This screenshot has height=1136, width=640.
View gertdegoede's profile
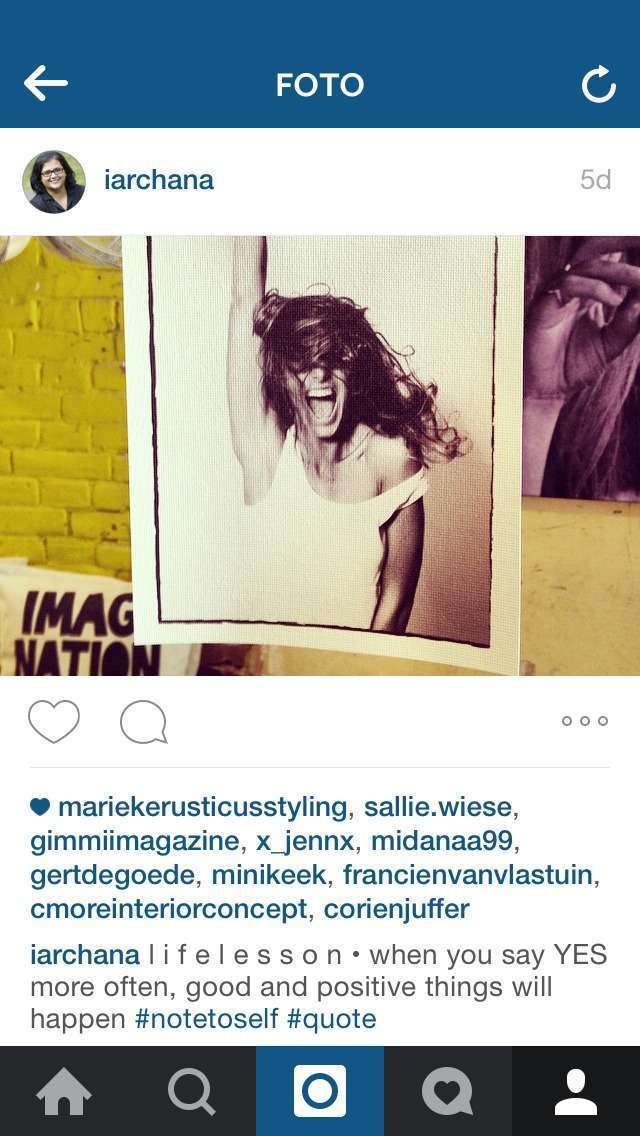[112, 875]
